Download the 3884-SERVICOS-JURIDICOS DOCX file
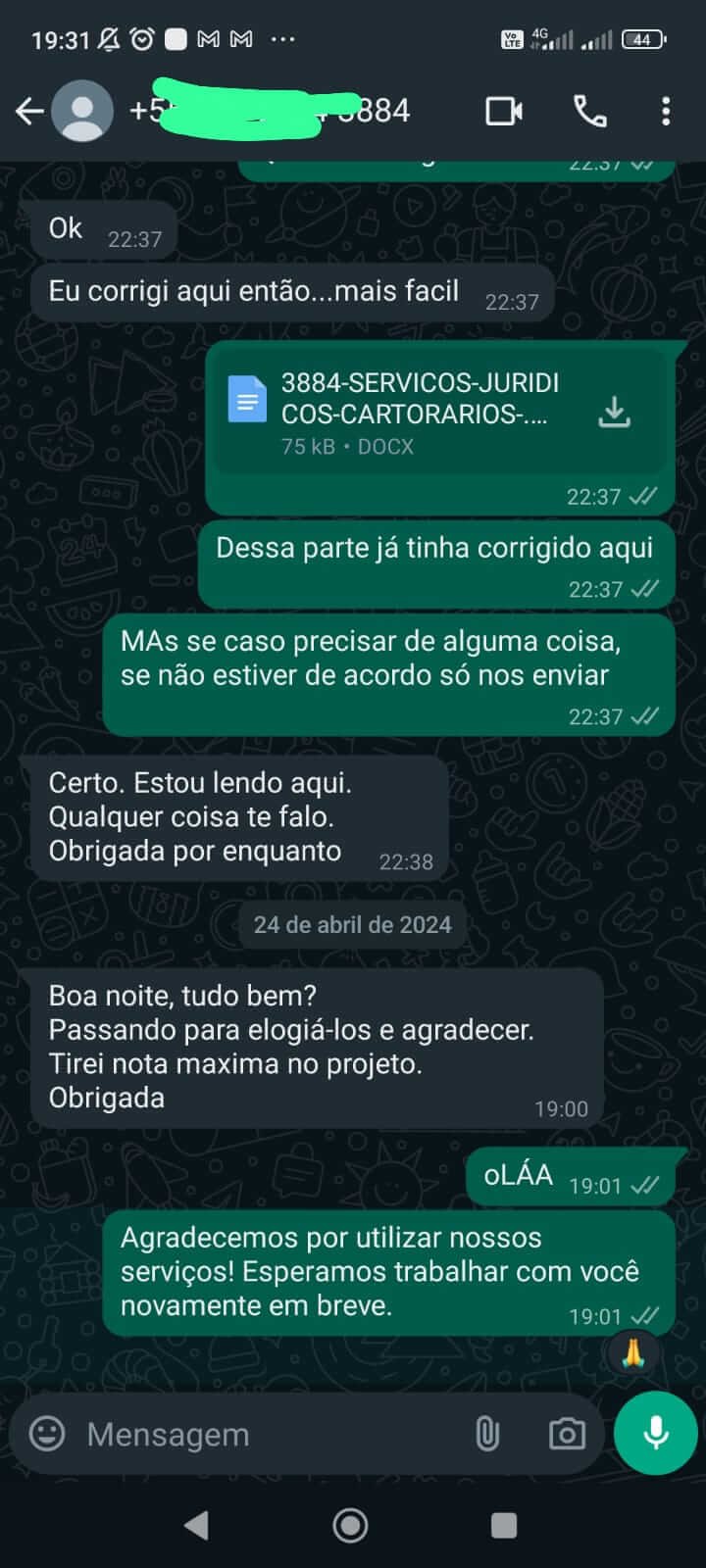 tap(615, 413)
